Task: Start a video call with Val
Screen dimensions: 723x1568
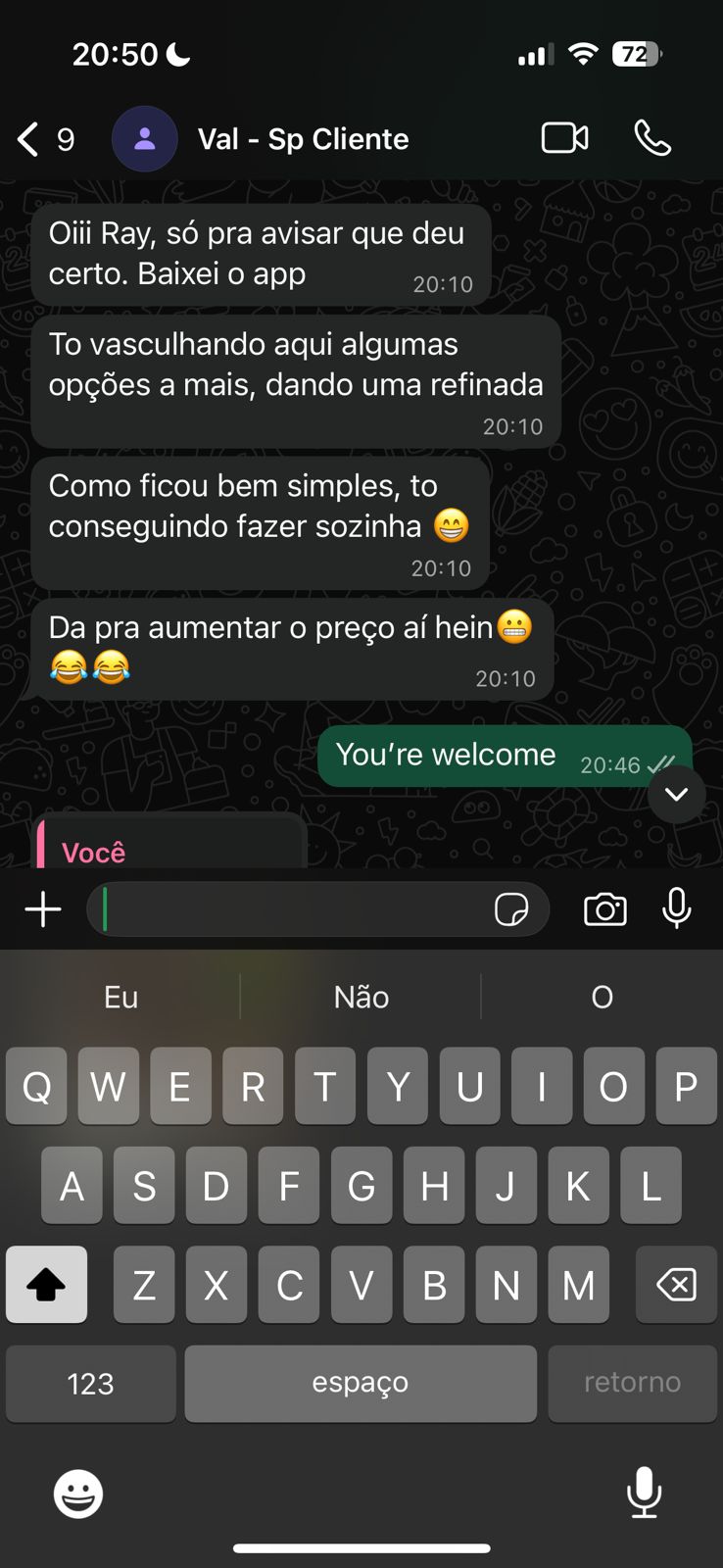Action: coord(565,138)
